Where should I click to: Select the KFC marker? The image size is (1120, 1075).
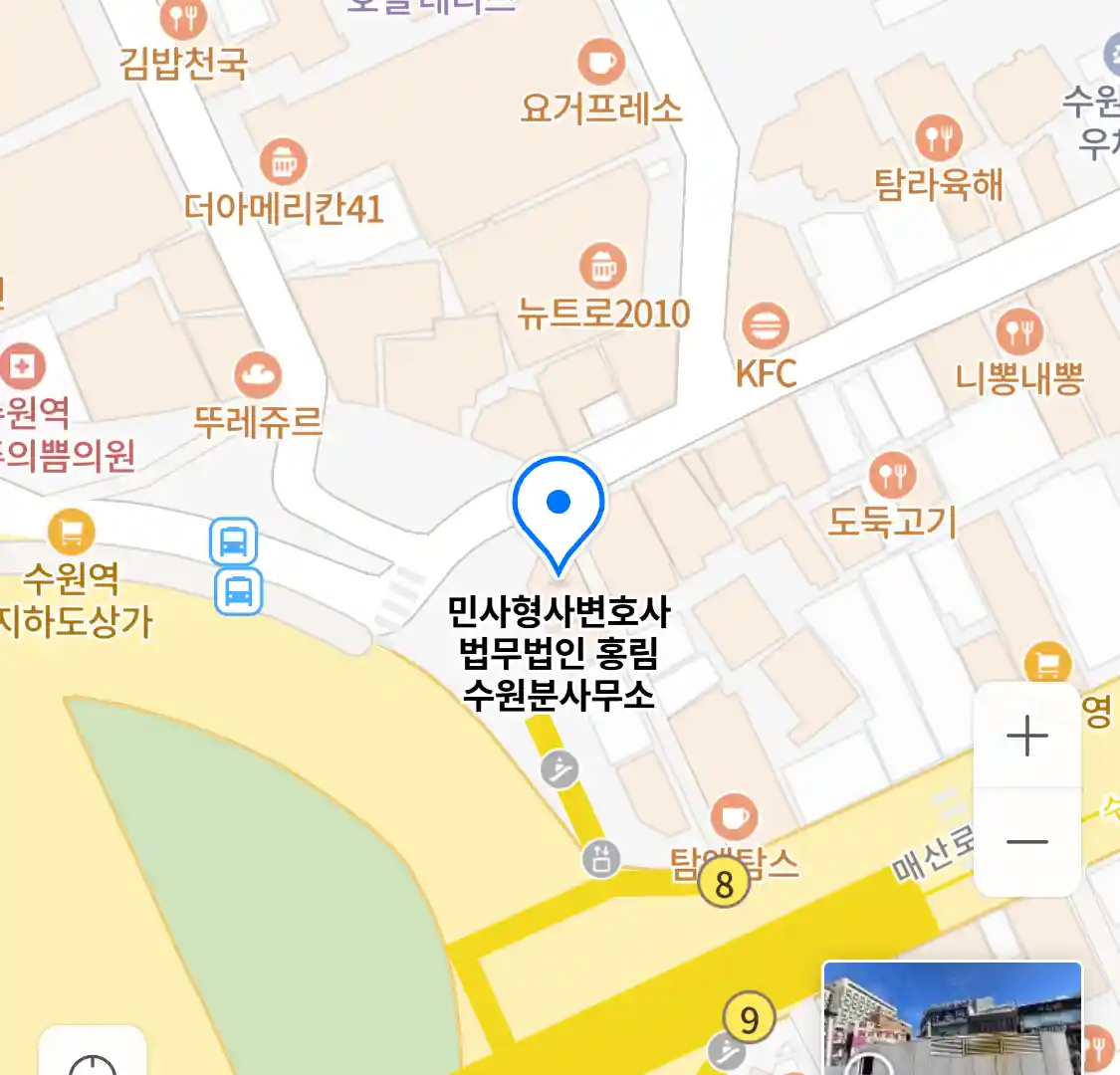pos(766,326)
